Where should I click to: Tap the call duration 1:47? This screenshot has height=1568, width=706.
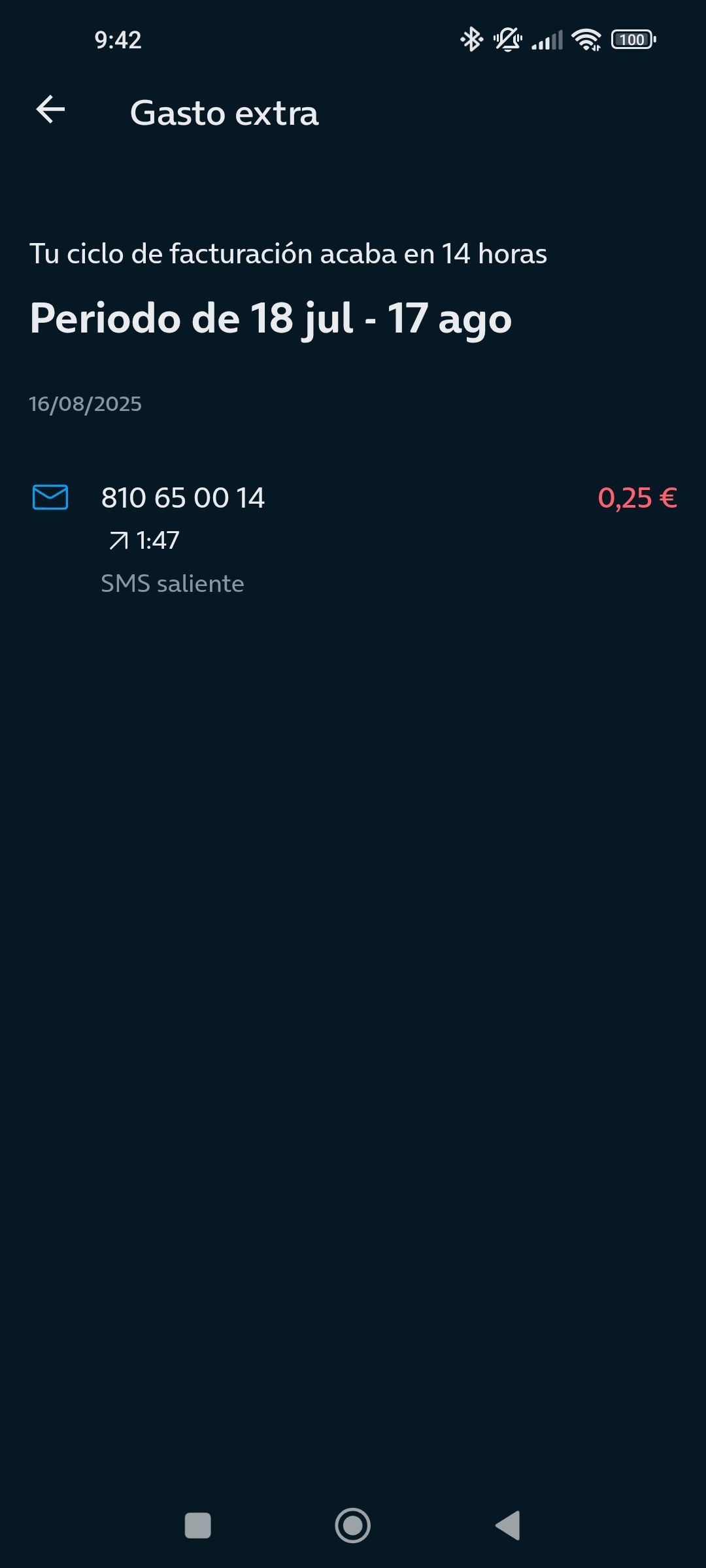click(x=157, y=540)
